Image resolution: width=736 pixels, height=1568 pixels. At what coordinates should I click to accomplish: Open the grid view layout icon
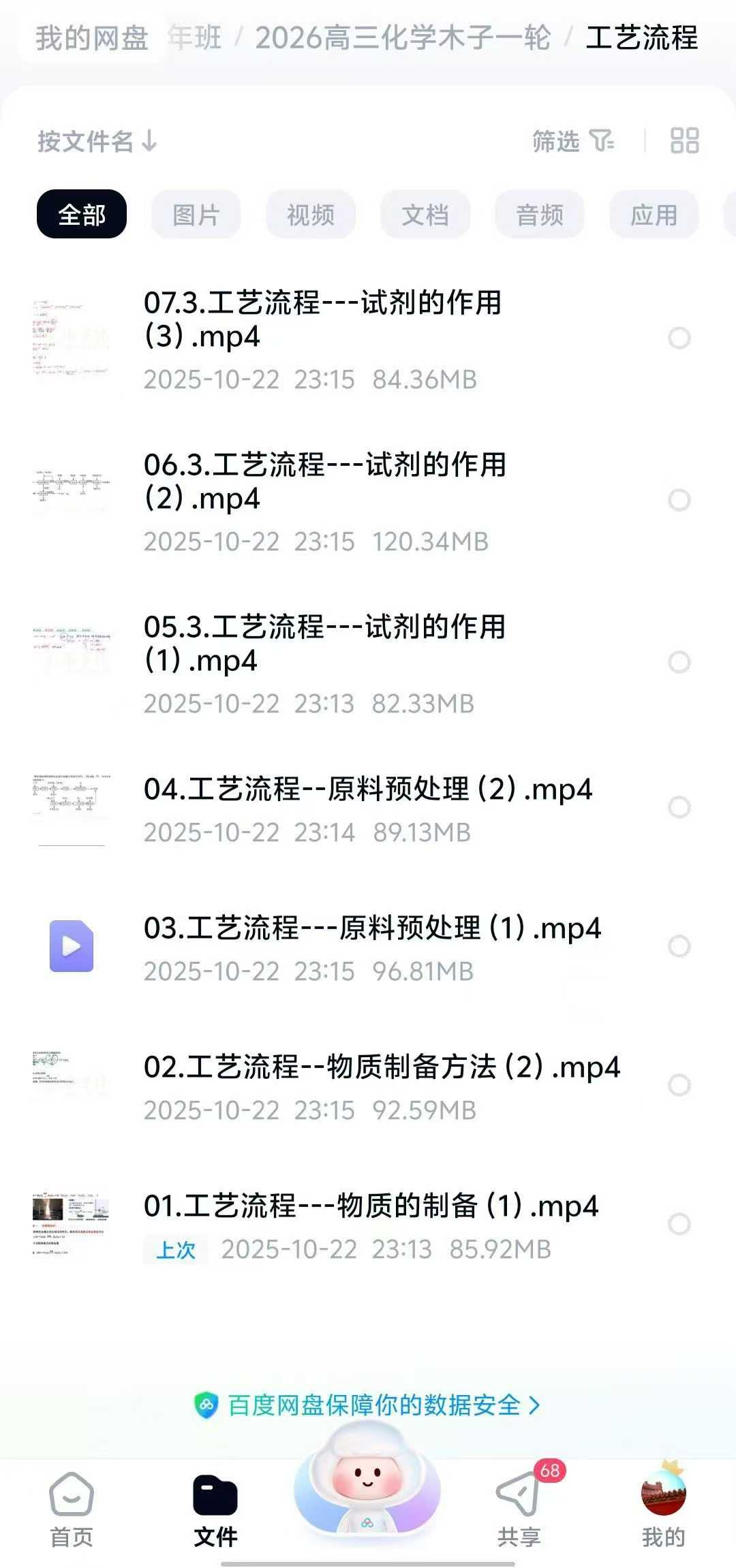coord(684,142)
